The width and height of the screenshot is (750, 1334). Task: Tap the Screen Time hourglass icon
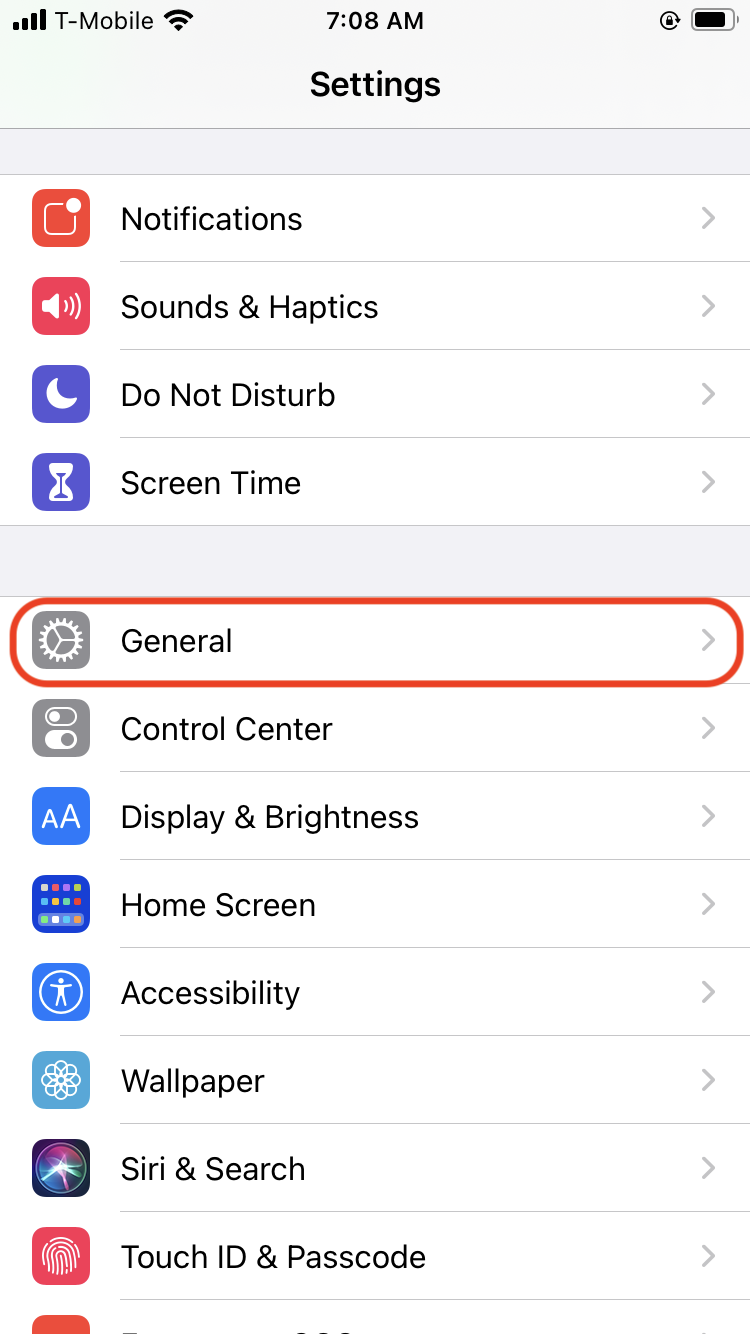pos(60,482)
